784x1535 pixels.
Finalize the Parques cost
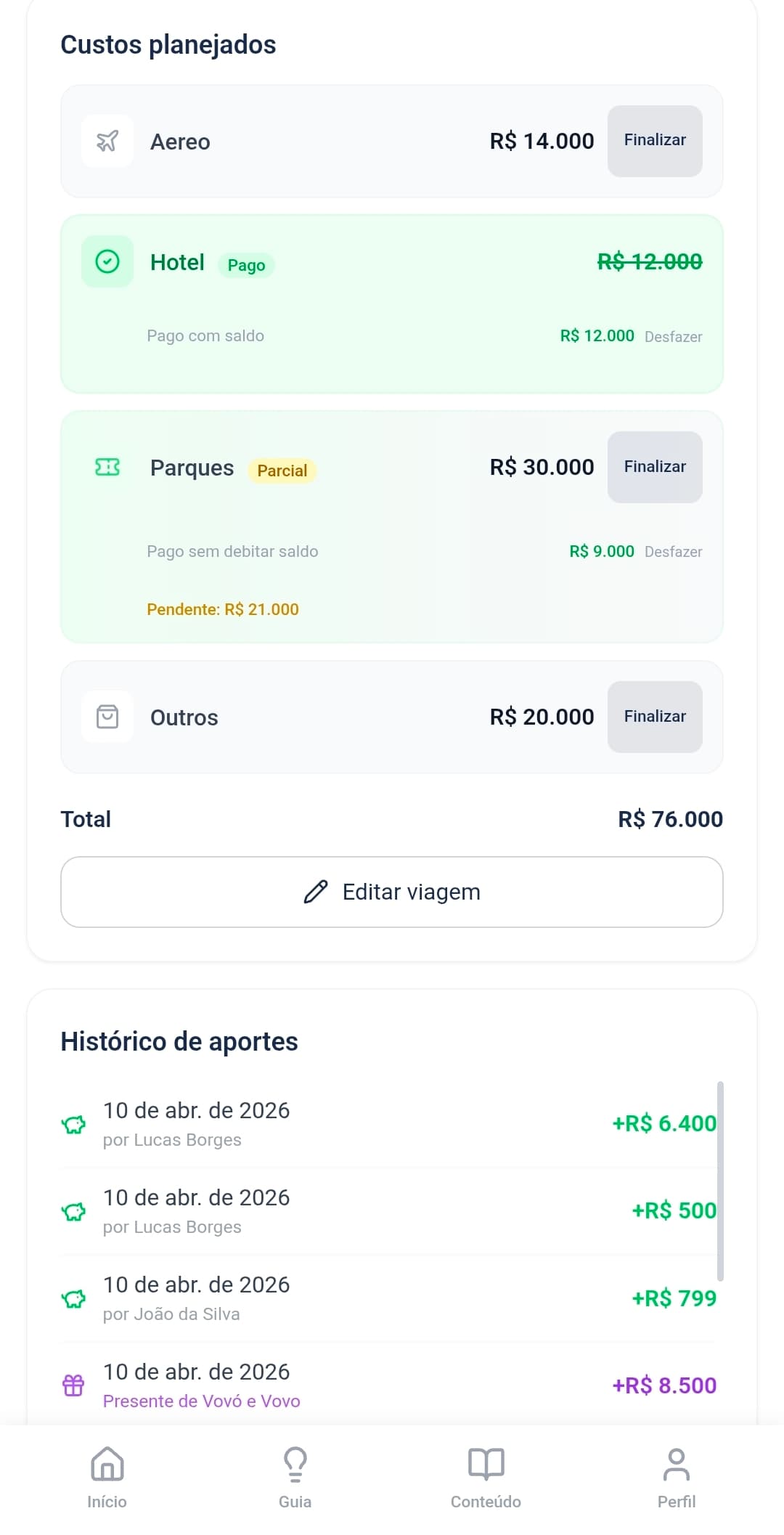(654, 467)
